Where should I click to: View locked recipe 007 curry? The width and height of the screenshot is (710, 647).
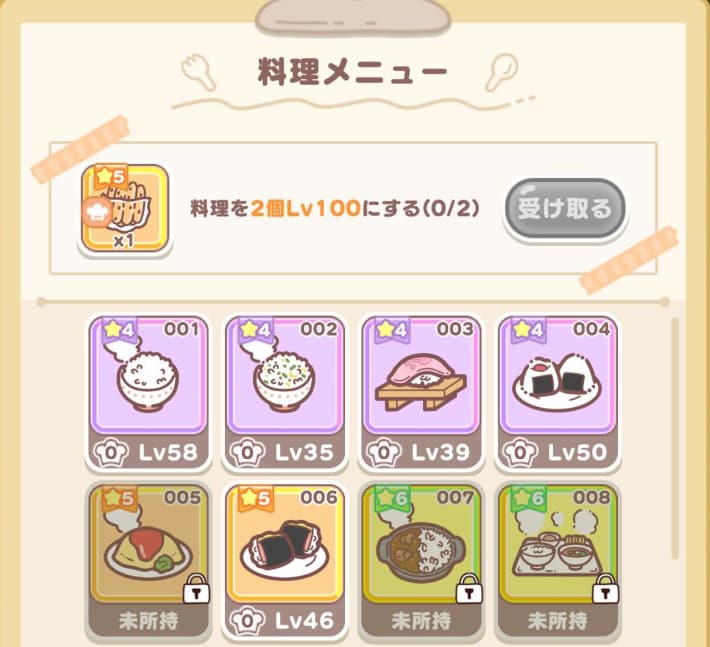point(421,560)
